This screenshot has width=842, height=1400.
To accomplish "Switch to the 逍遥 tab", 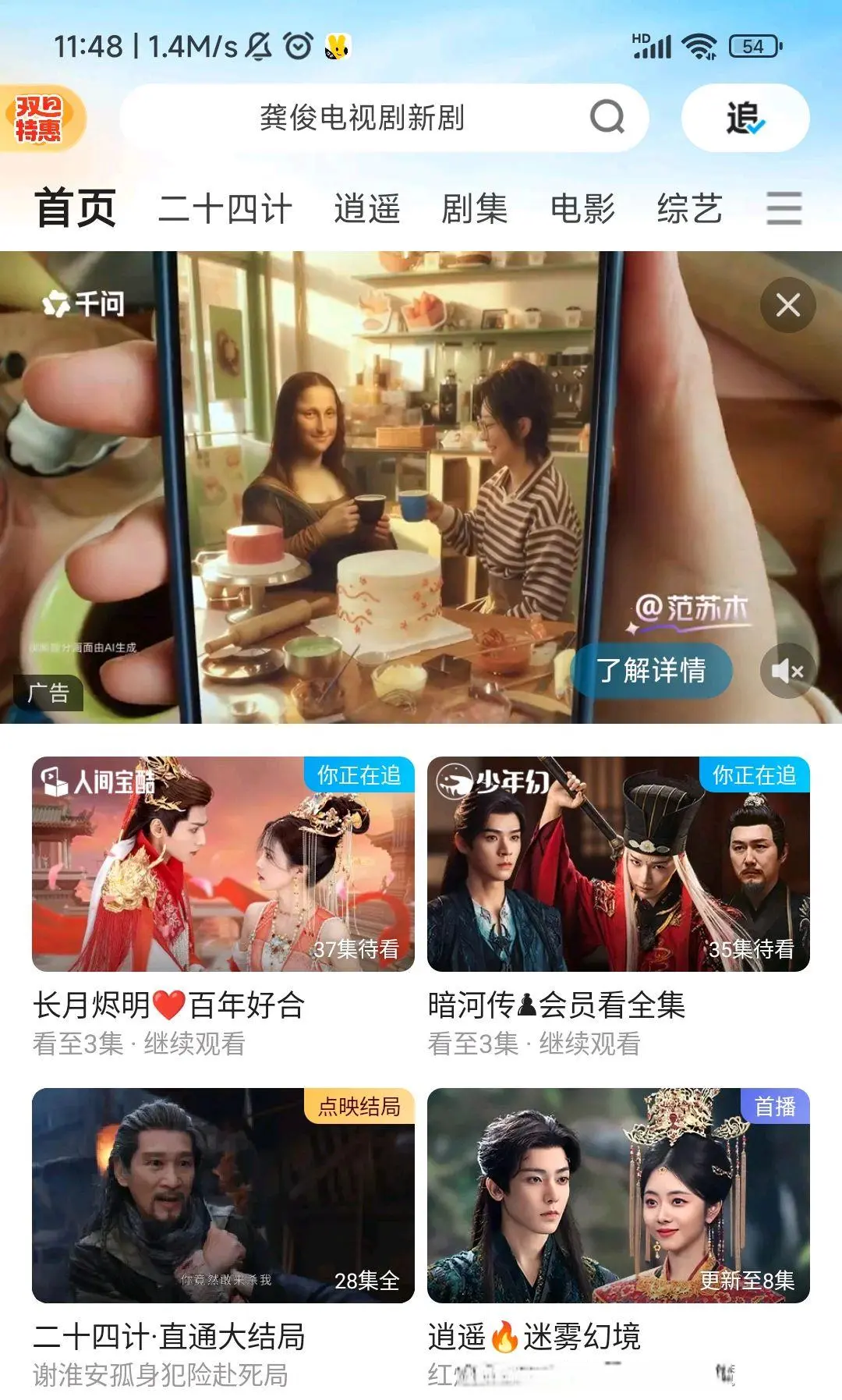I will point(367,209).
